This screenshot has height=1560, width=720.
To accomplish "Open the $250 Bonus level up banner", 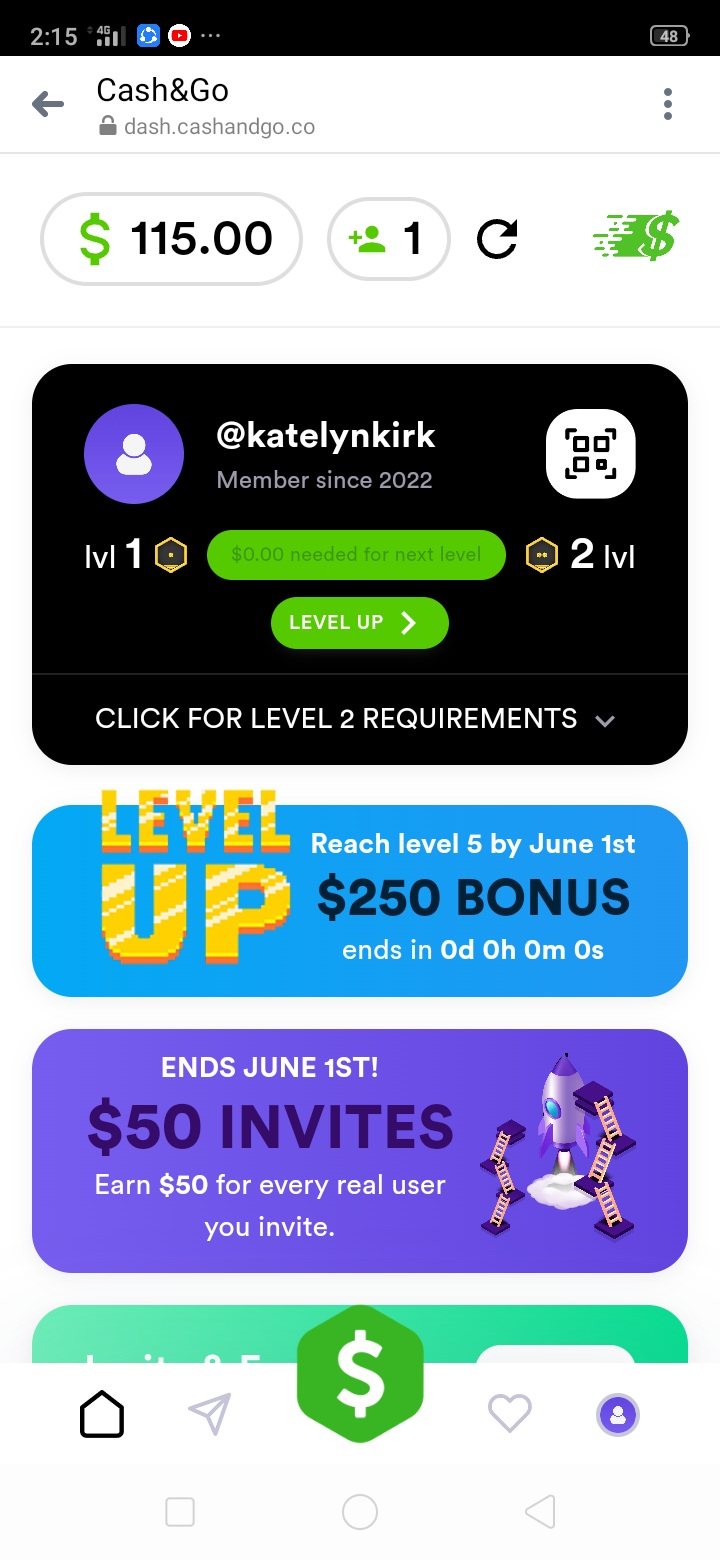I will click(359, 900).
